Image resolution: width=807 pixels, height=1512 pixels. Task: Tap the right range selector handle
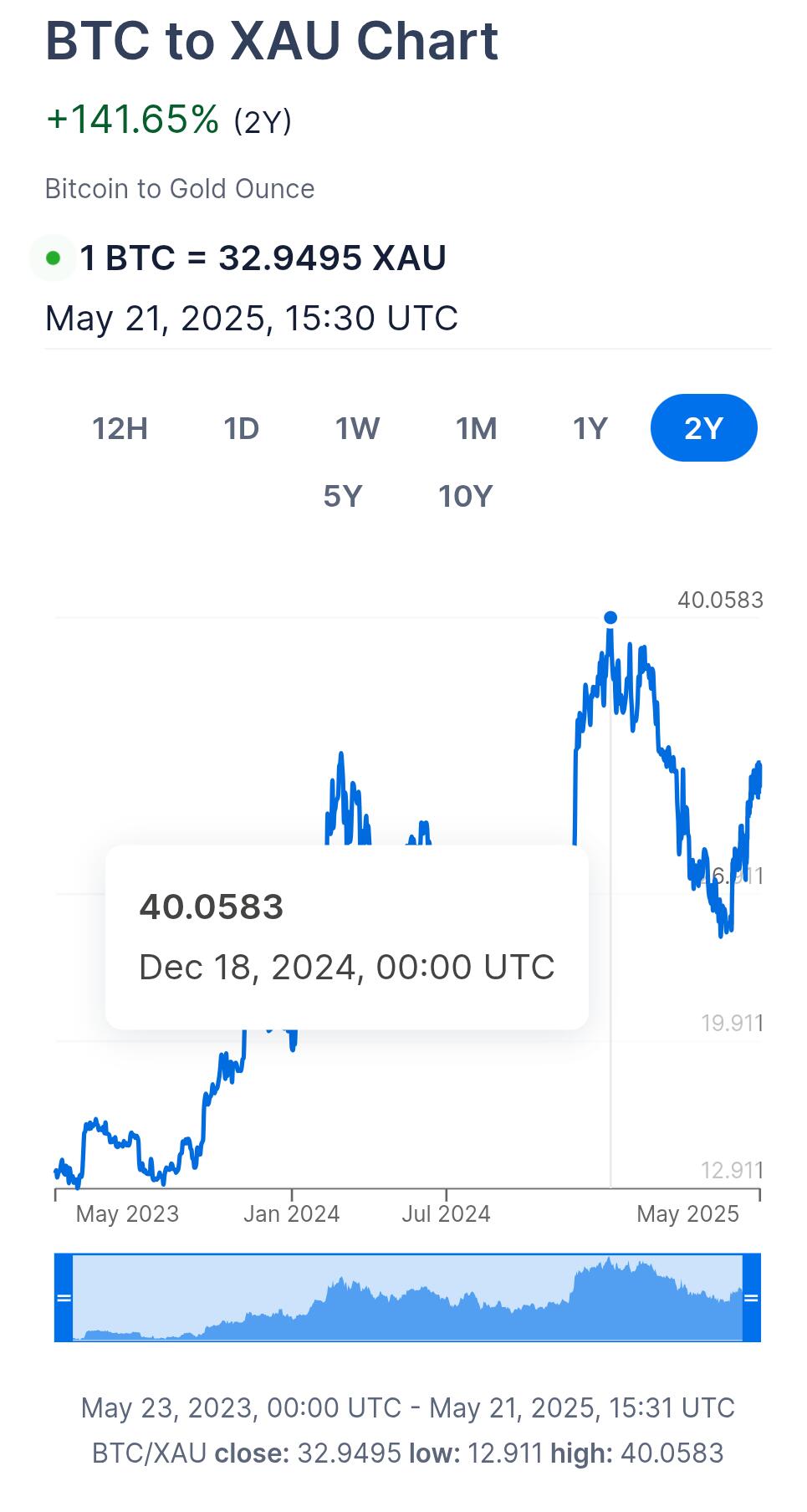point(751,1298)
